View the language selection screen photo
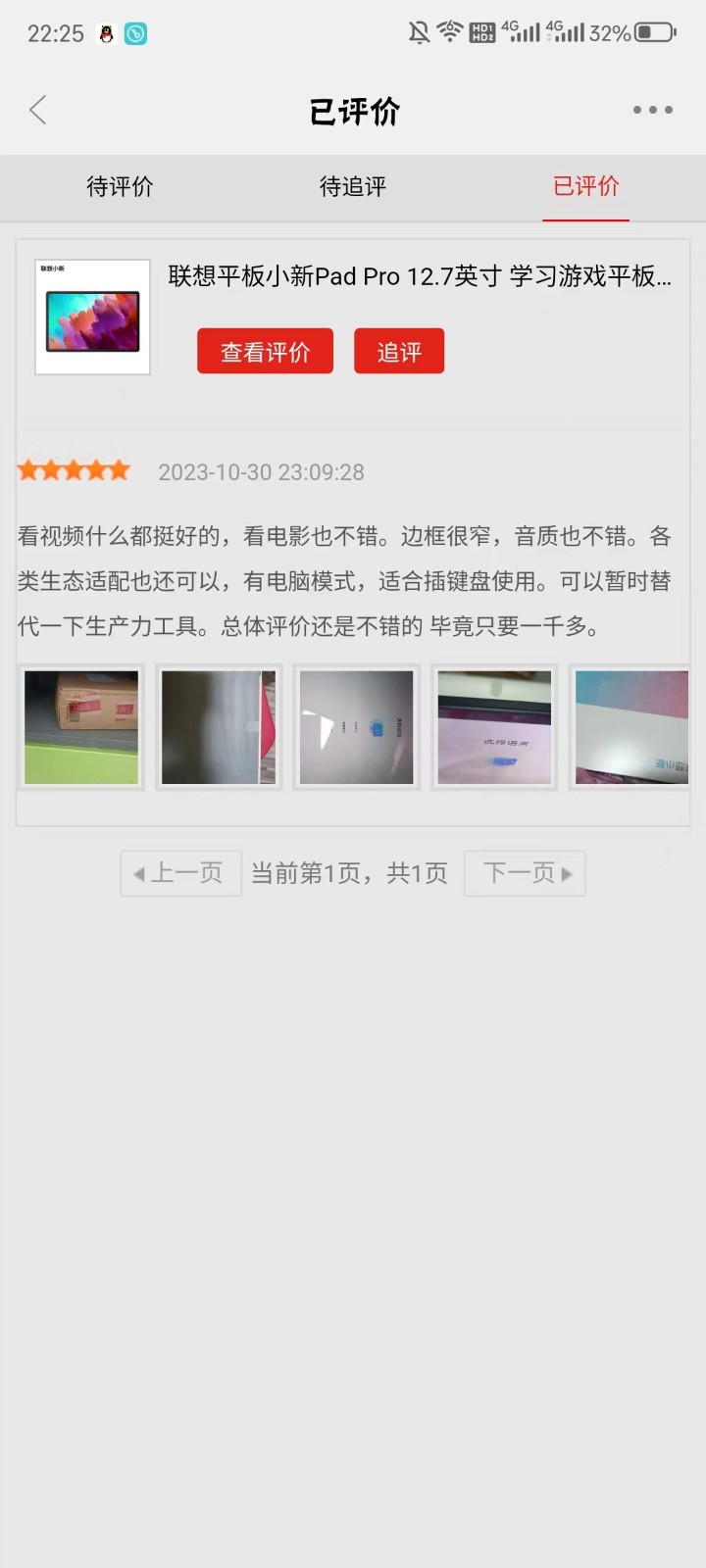Viewport: 706px width, 1568px height. pos(494,727)
